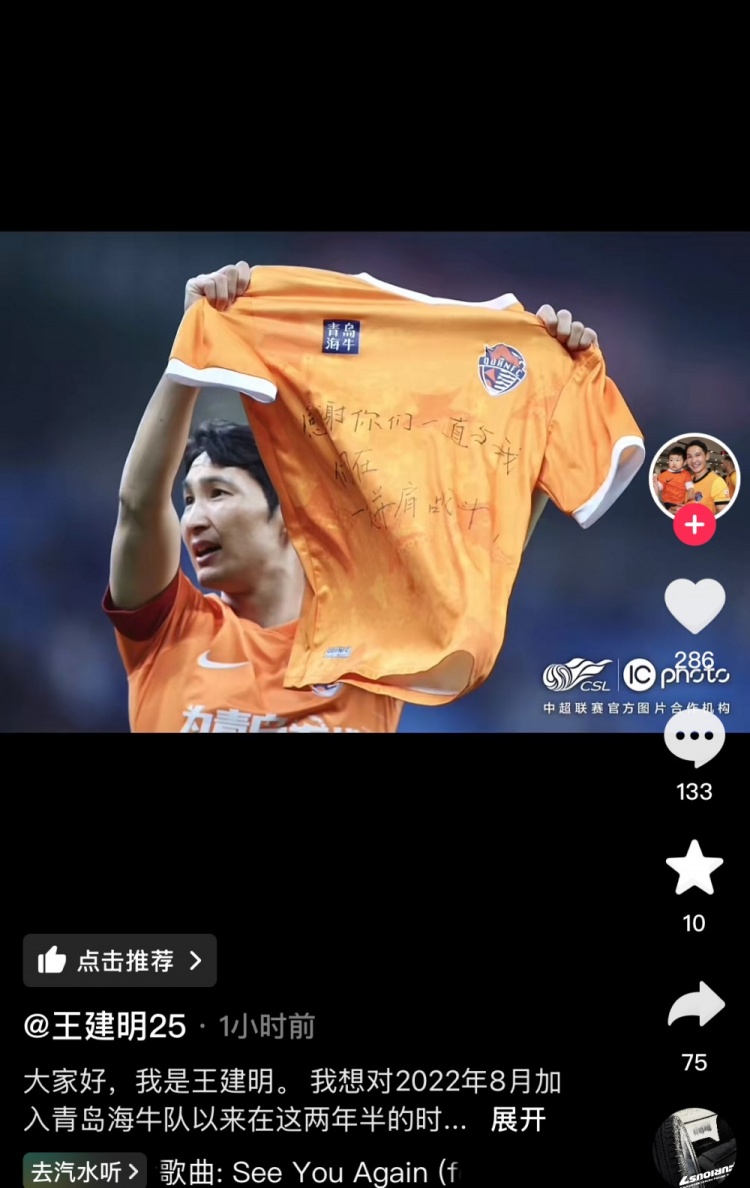Add video to favorites with star
This screenshot has height=1188, width=750.
tap(694, 868)
